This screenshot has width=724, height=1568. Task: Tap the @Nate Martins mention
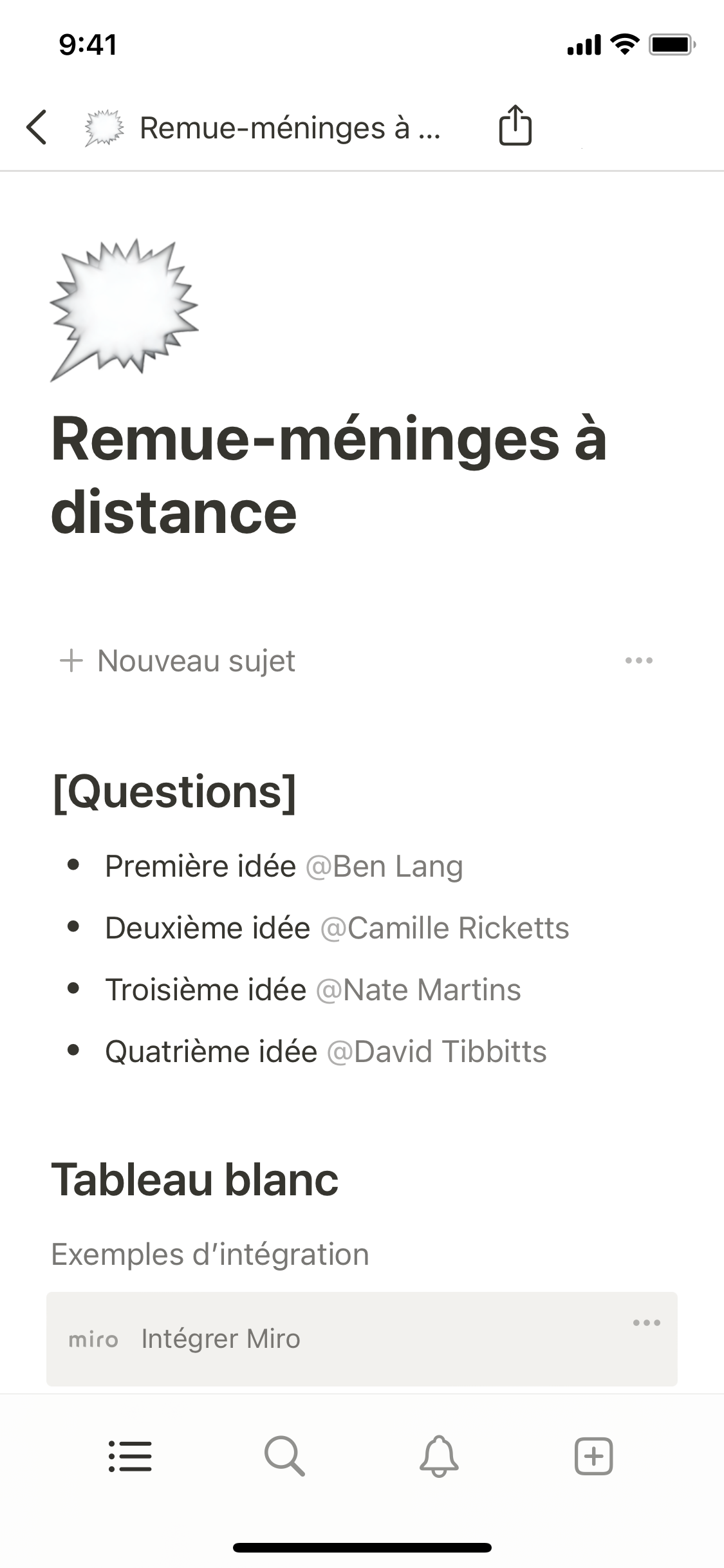coord(418,990)
